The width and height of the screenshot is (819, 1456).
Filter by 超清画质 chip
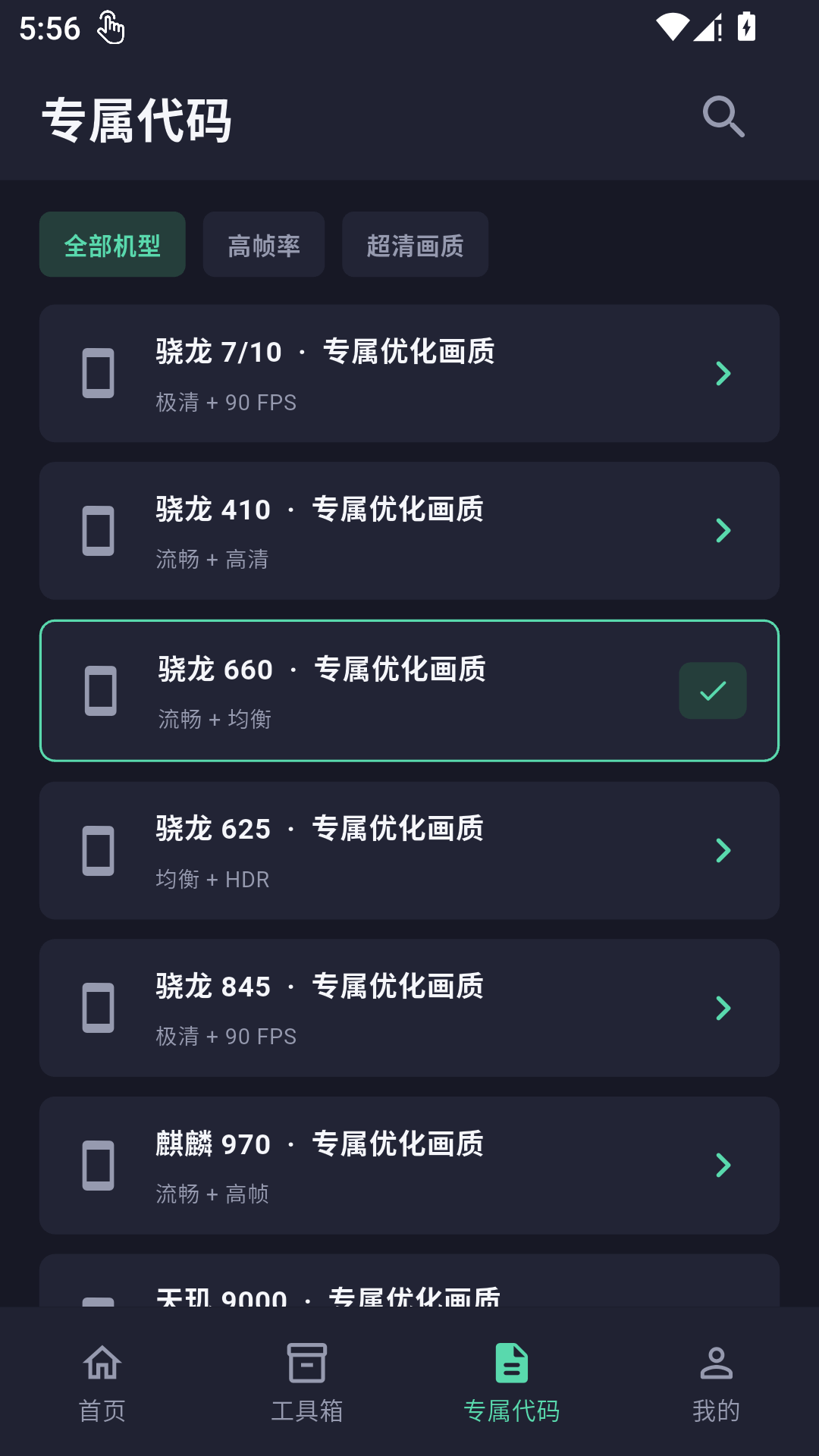coord(415,244)
